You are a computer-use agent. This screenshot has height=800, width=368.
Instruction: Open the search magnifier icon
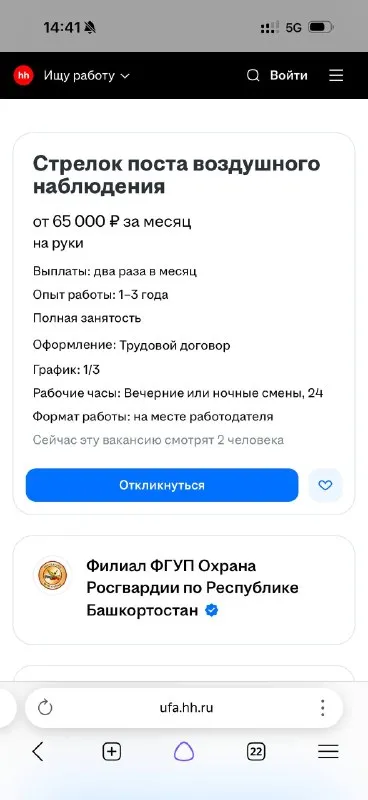point(253,76)
